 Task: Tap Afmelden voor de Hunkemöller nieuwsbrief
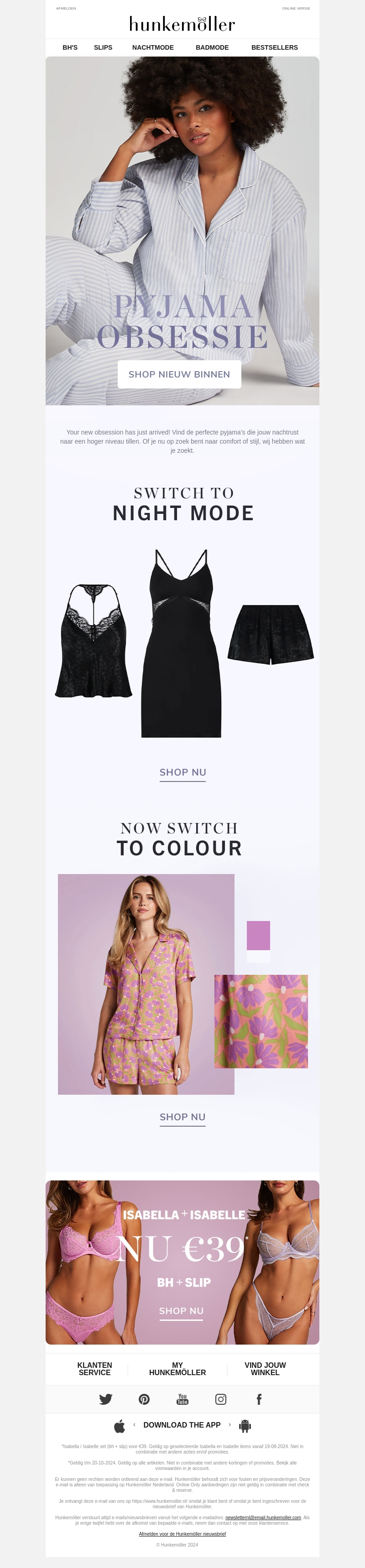click(x=182, y=1534)
